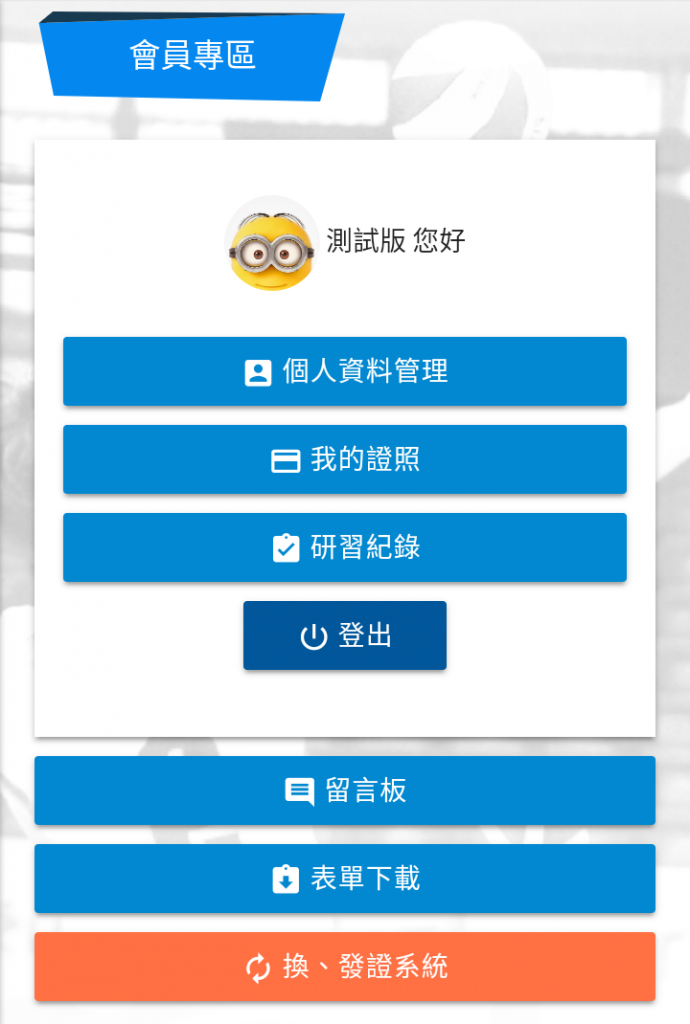690x1024 pixels.
Task: Open 個人資料管理 profile management
Action: 345,372
